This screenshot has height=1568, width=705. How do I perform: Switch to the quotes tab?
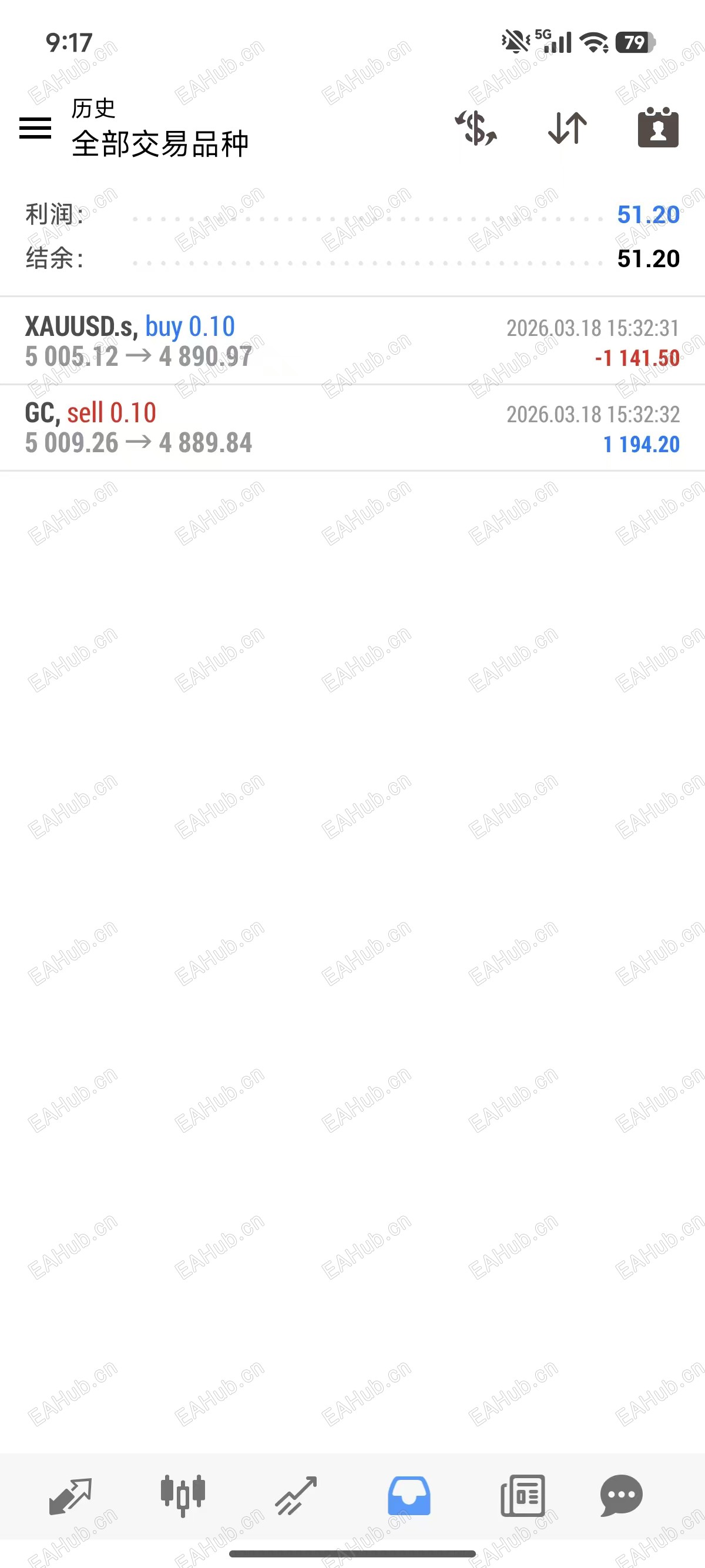(x=70, y=1495)
